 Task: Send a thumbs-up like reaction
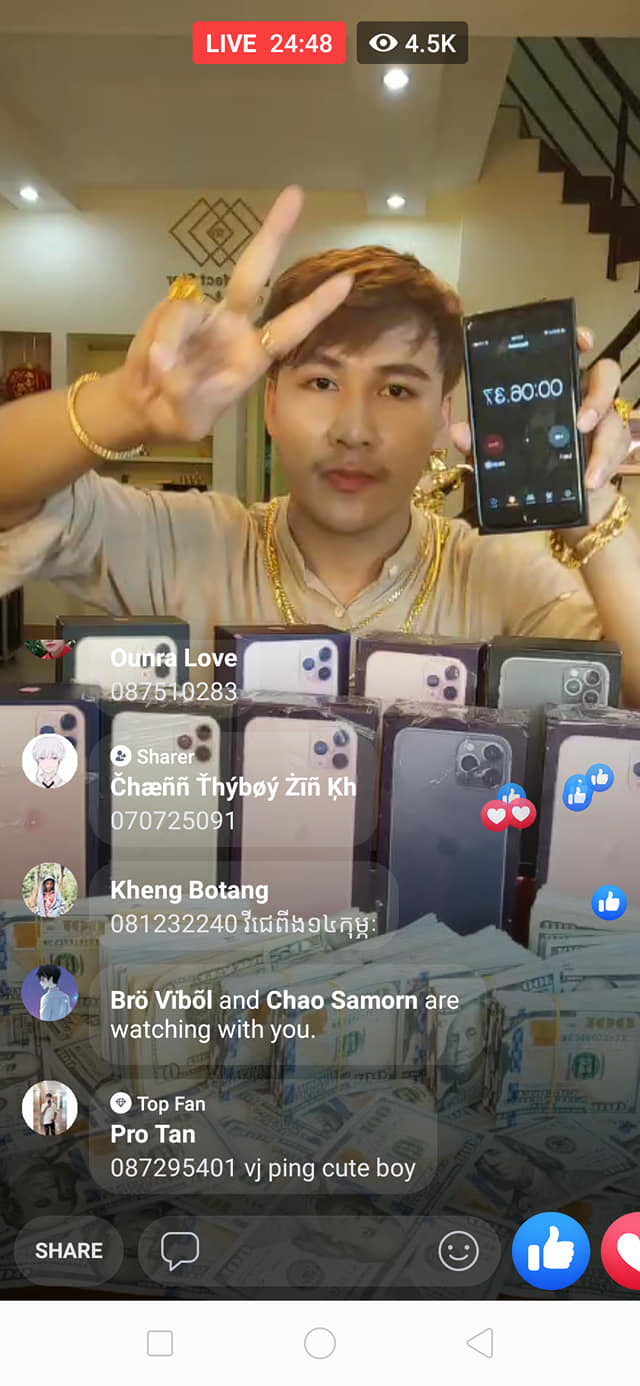tap(550, 1250)
